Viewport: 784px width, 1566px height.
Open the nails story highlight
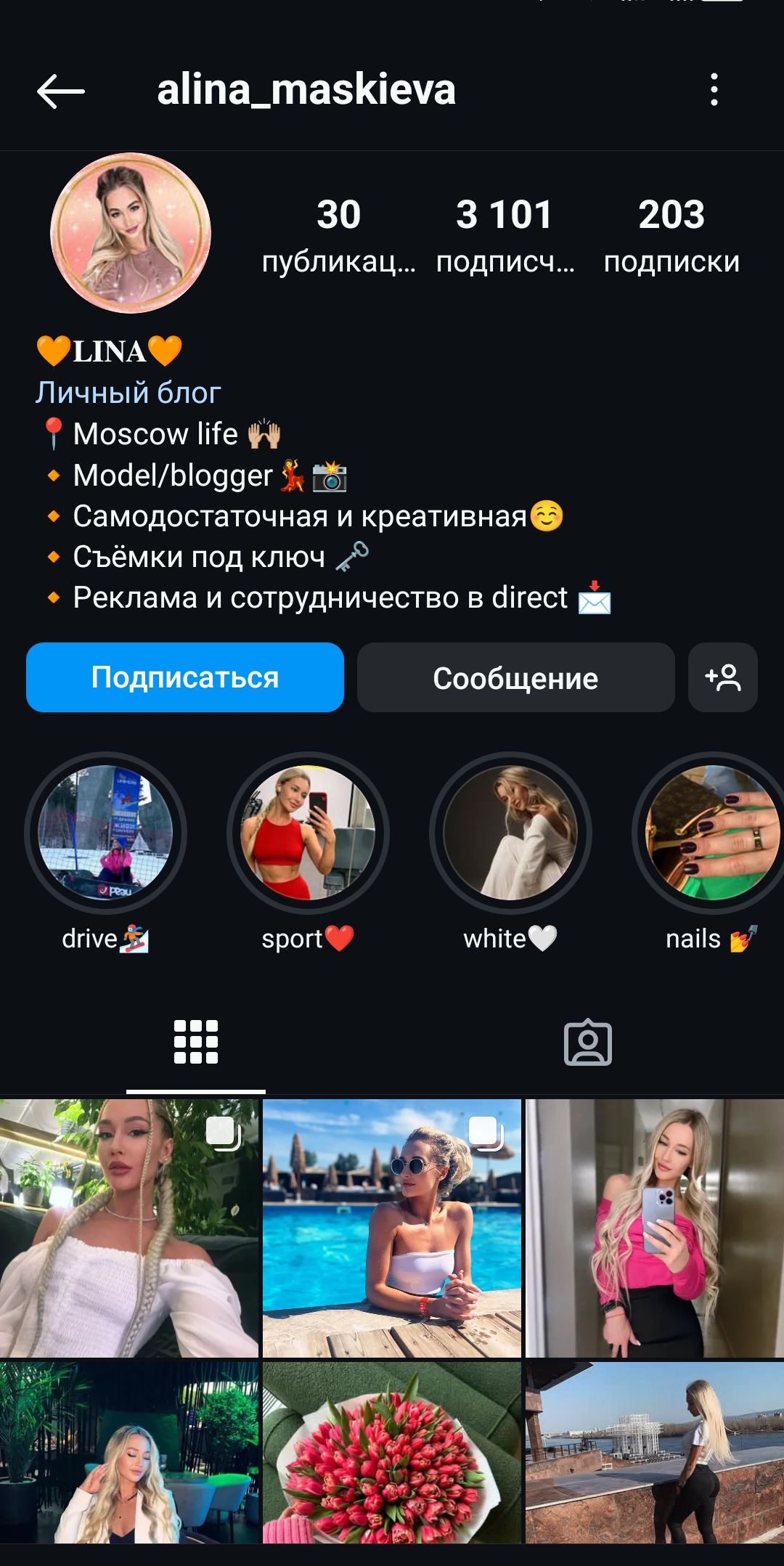[711, 833]
